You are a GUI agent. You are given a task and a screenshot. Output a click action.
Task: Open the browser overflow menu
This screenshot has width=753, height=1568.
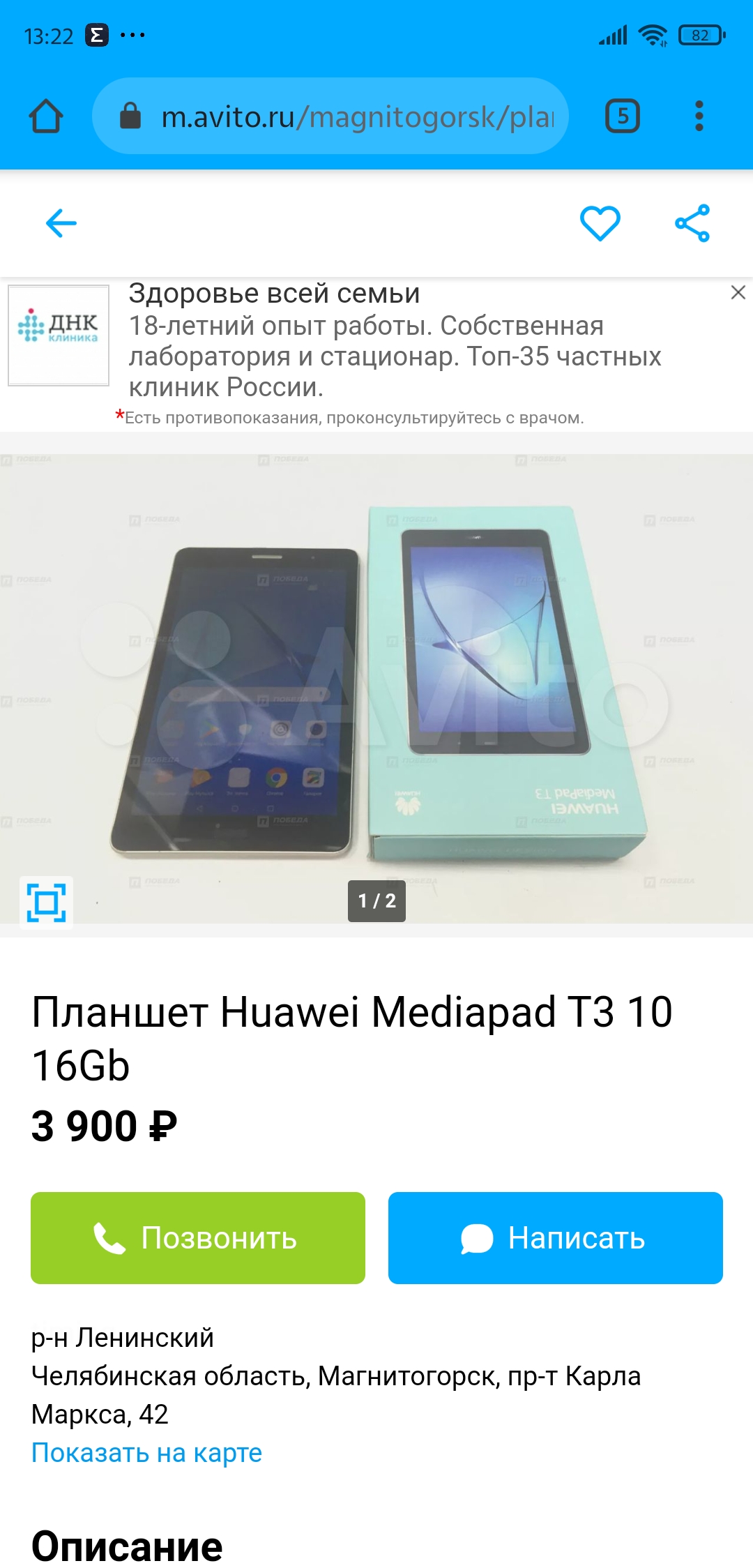[x=699, y=116]
